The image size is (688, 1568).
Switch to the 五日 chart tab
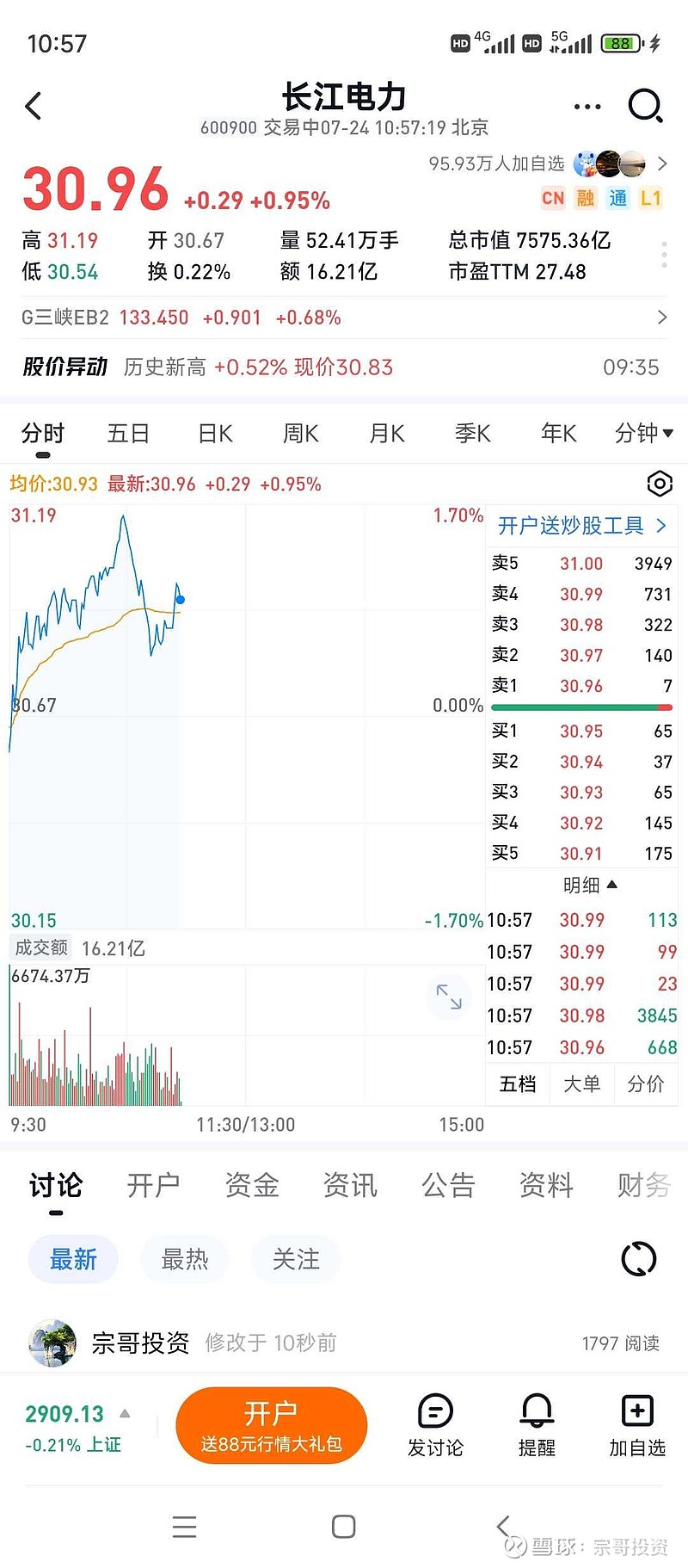point(128,433)
